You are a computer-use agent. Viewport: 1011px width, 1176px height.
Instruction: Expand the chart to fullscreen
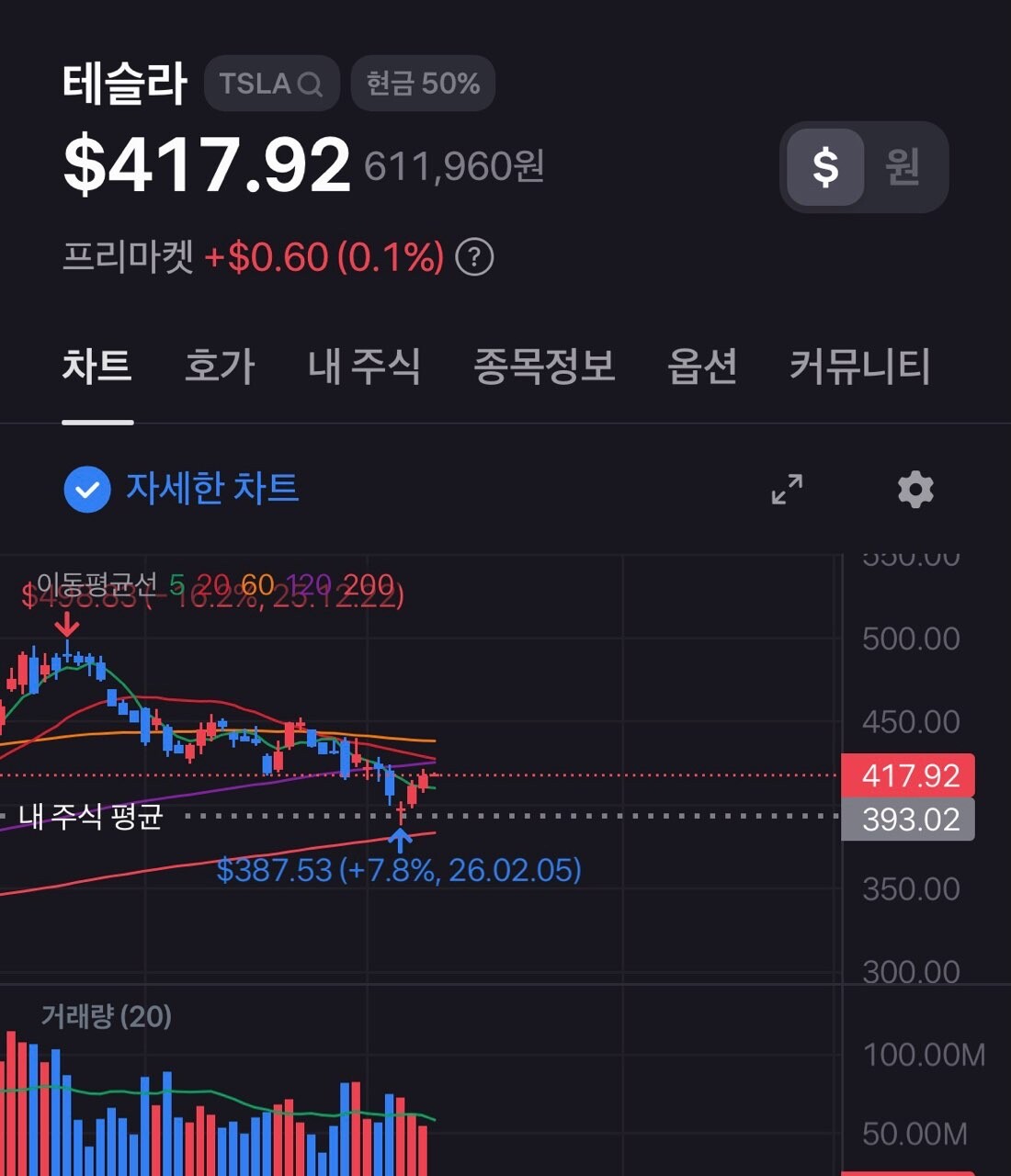tap(787, 489)
